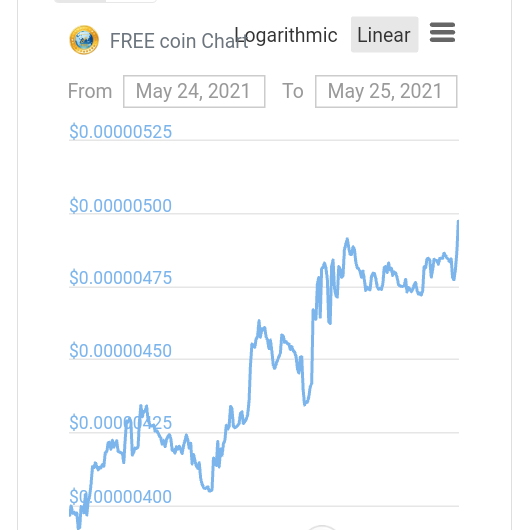Screen dimensions: 532x530
Task: Open the chart hamburger menu
Action: (x=442, y=33)
